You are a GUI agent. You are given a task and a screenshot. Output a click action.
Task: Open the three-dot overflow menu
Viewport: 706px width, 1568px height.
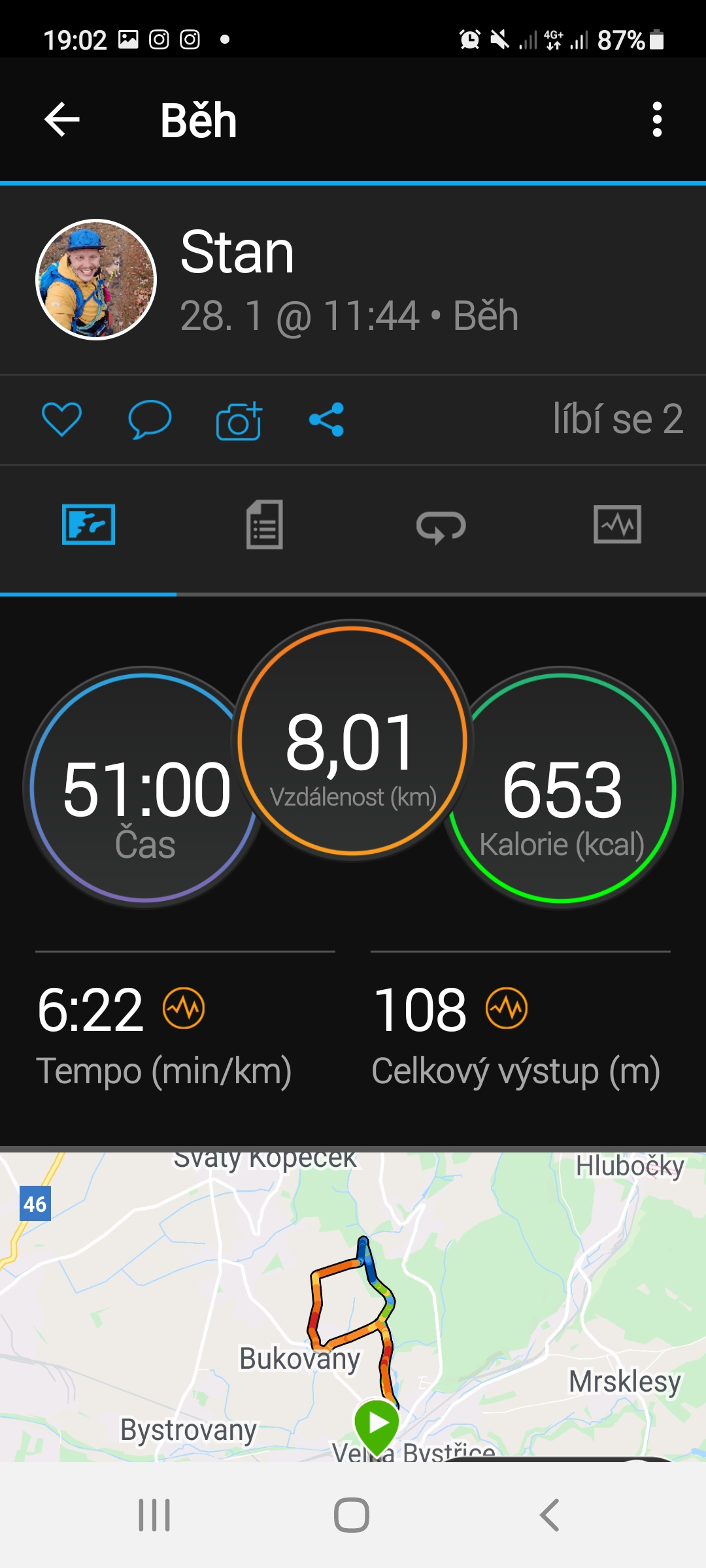[657, 120]
